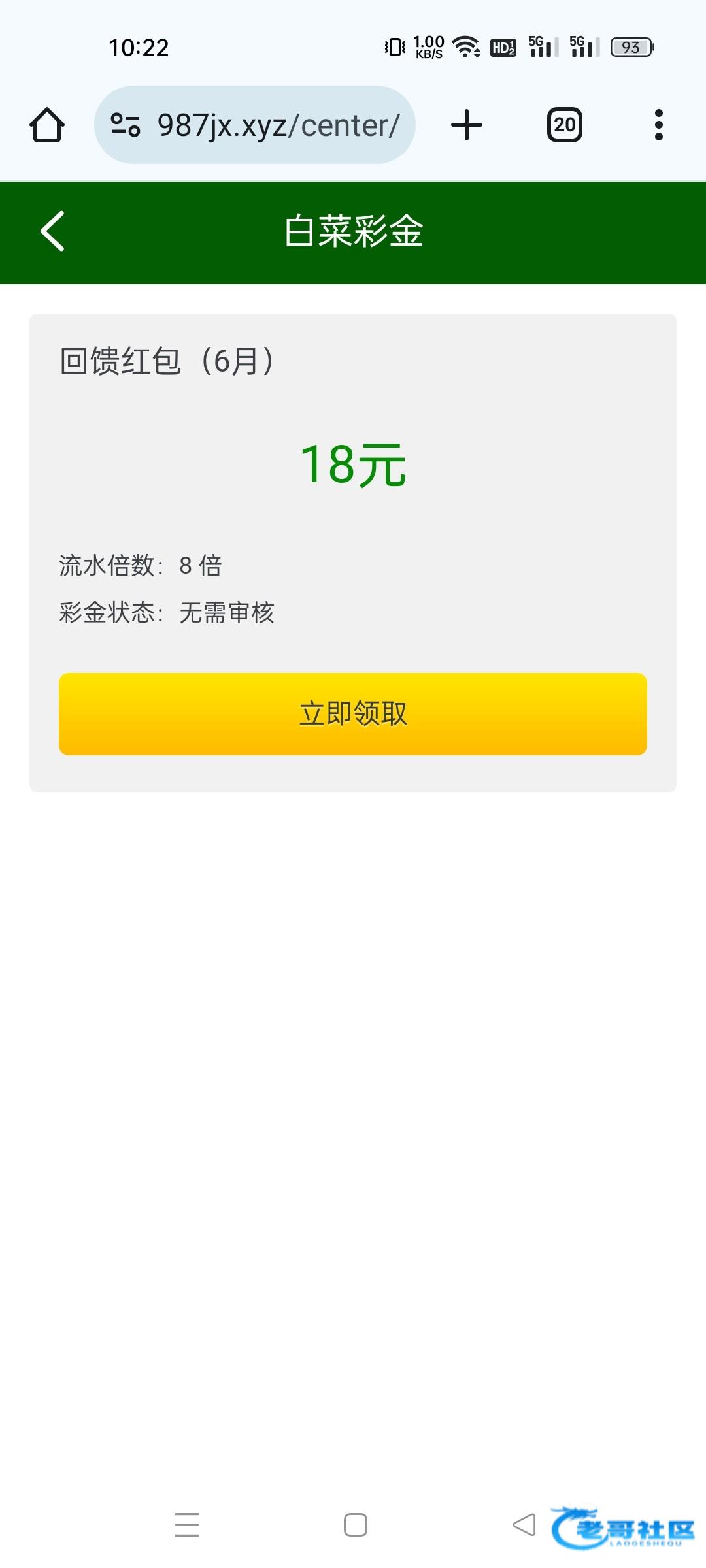This screenshot has width=706, height=1568.
Task: Open the browser overflow menu
Action: point(659,125)
